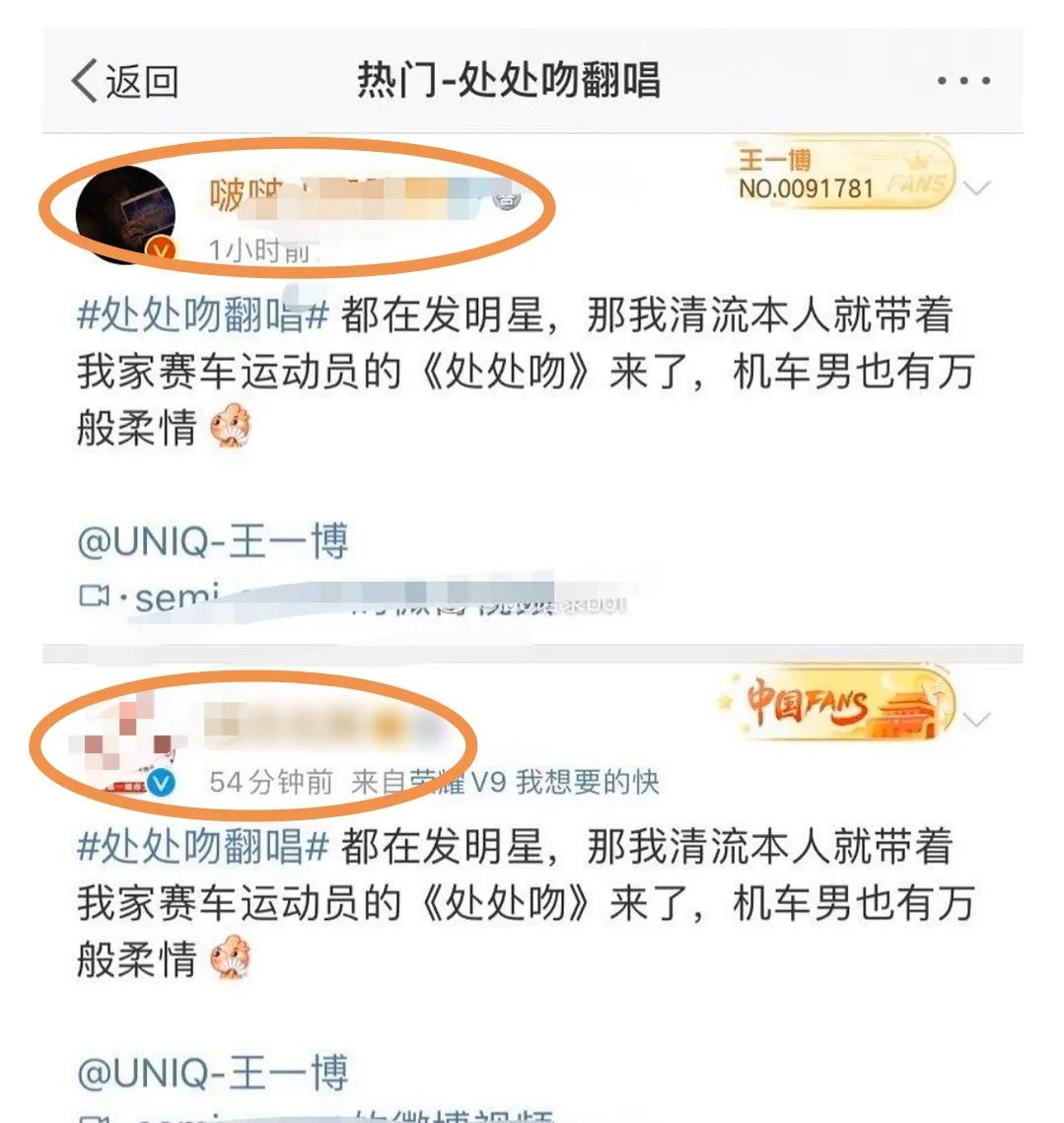Go back with the 返回 button
This screenshot has height=1123, width=1064.
click(x=125, y=81)
